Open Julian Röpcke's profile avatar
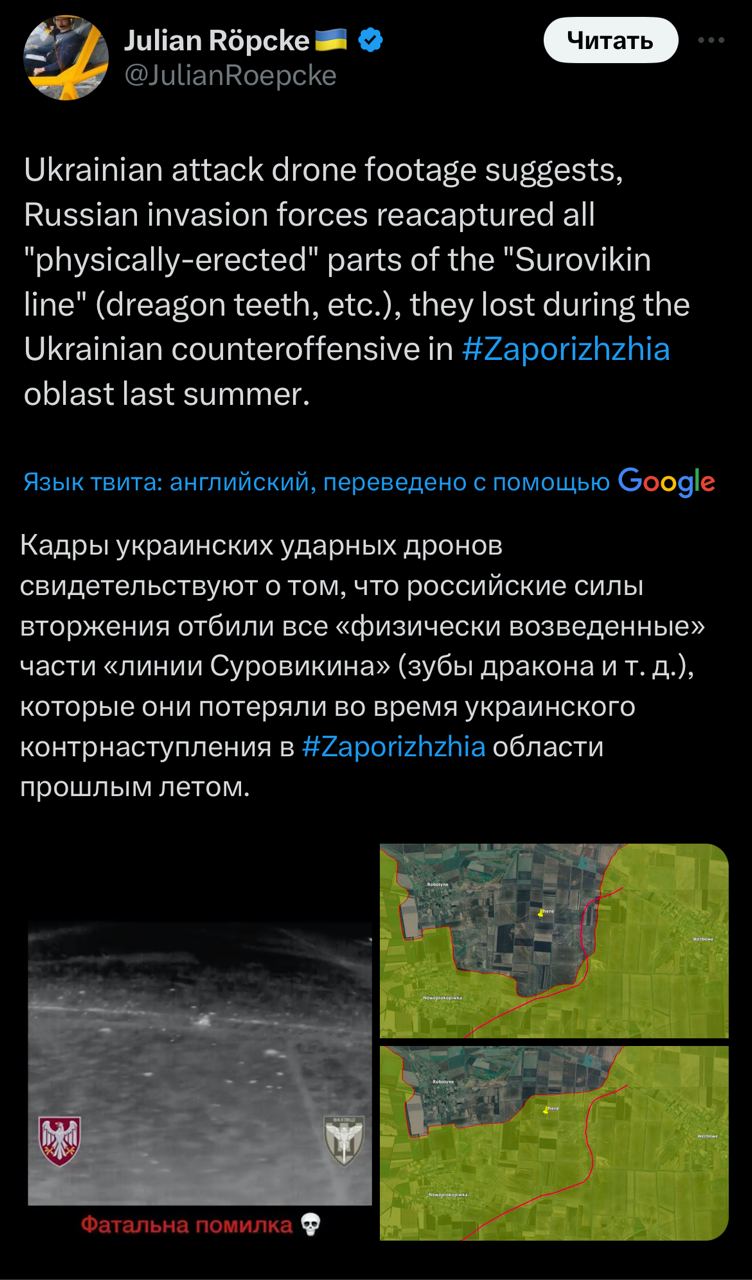Screen dimensions: 752x1280 (65, 59)
